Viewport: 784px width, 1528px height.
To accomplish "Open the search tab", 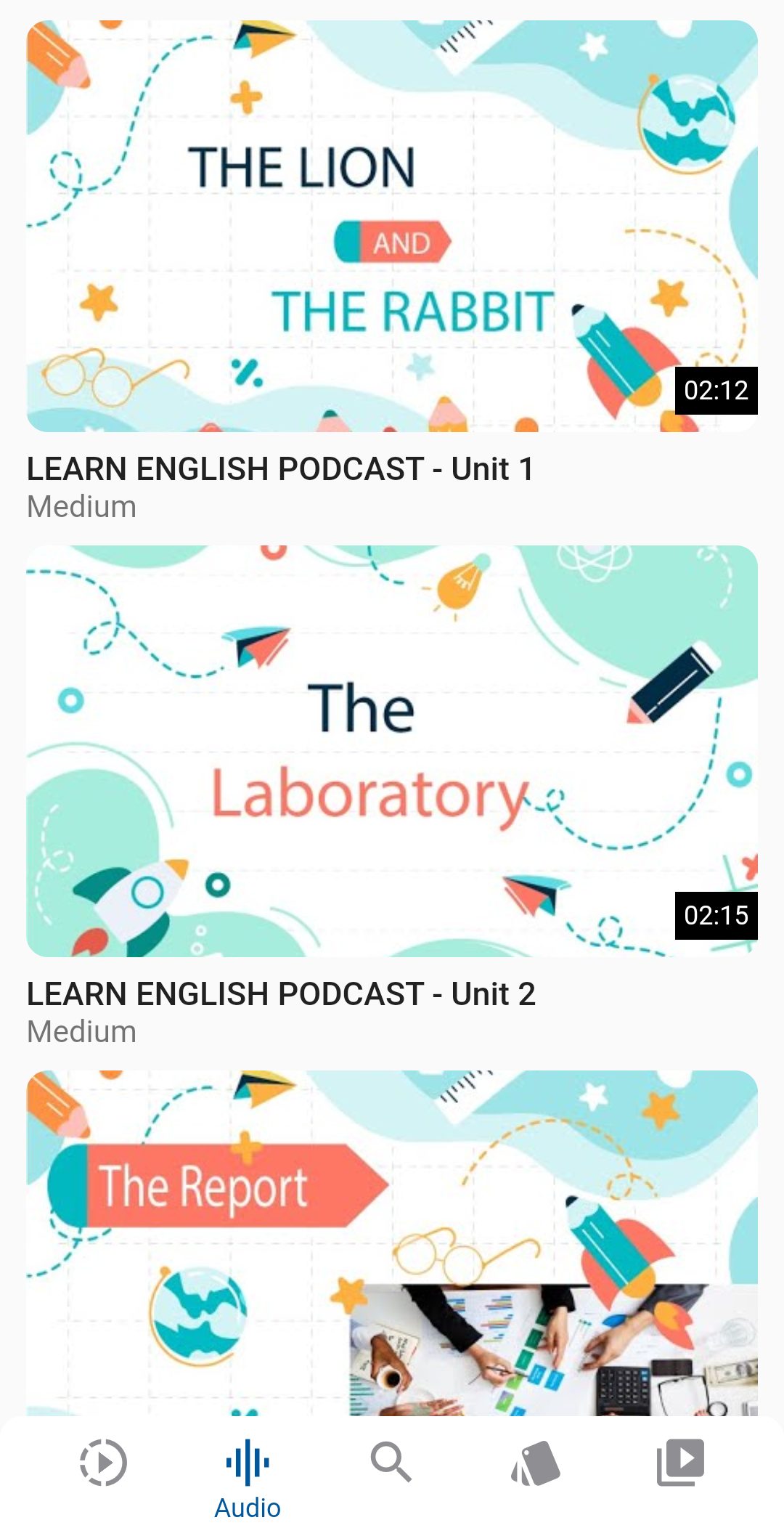I will click(x=391, y=1461).
